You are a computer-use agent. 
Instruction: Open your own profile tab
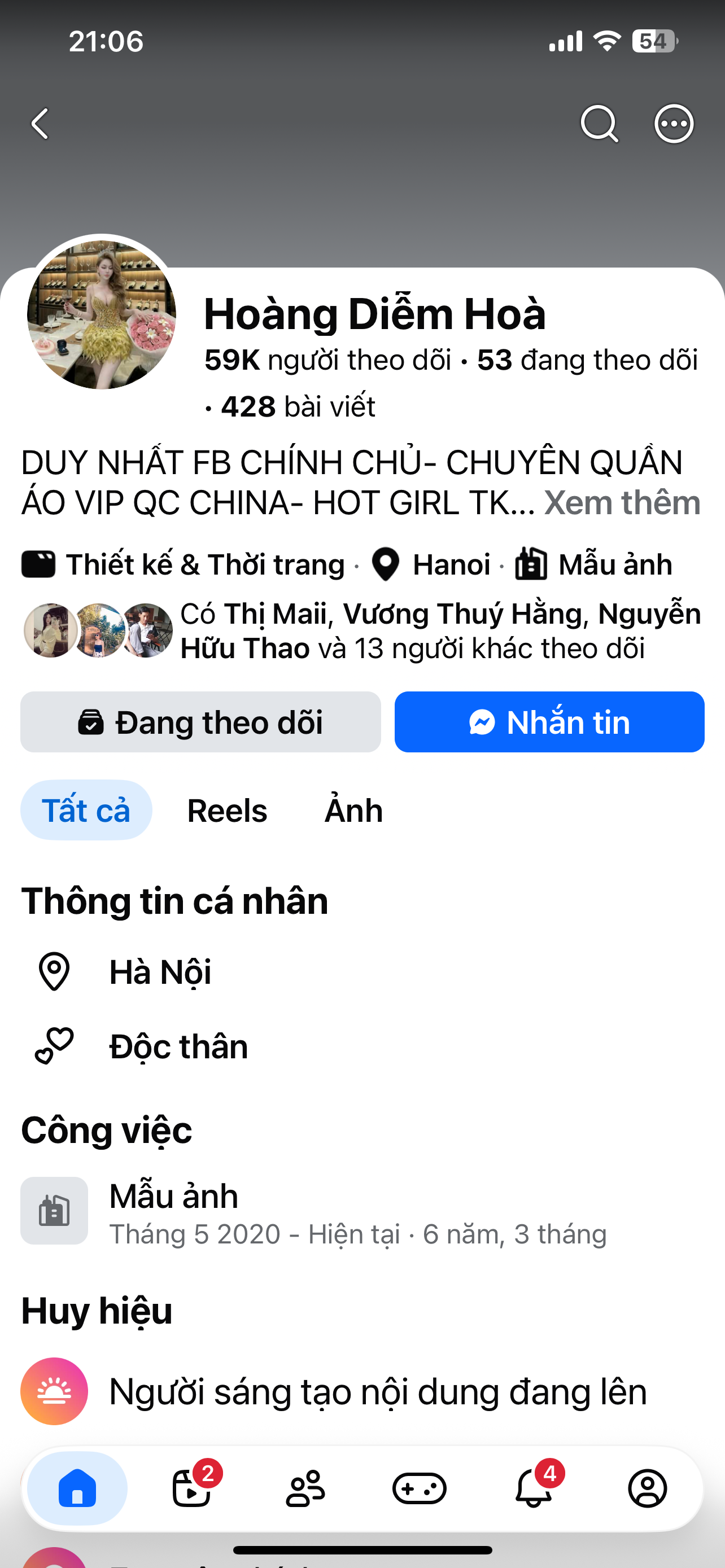point(648,1488)
